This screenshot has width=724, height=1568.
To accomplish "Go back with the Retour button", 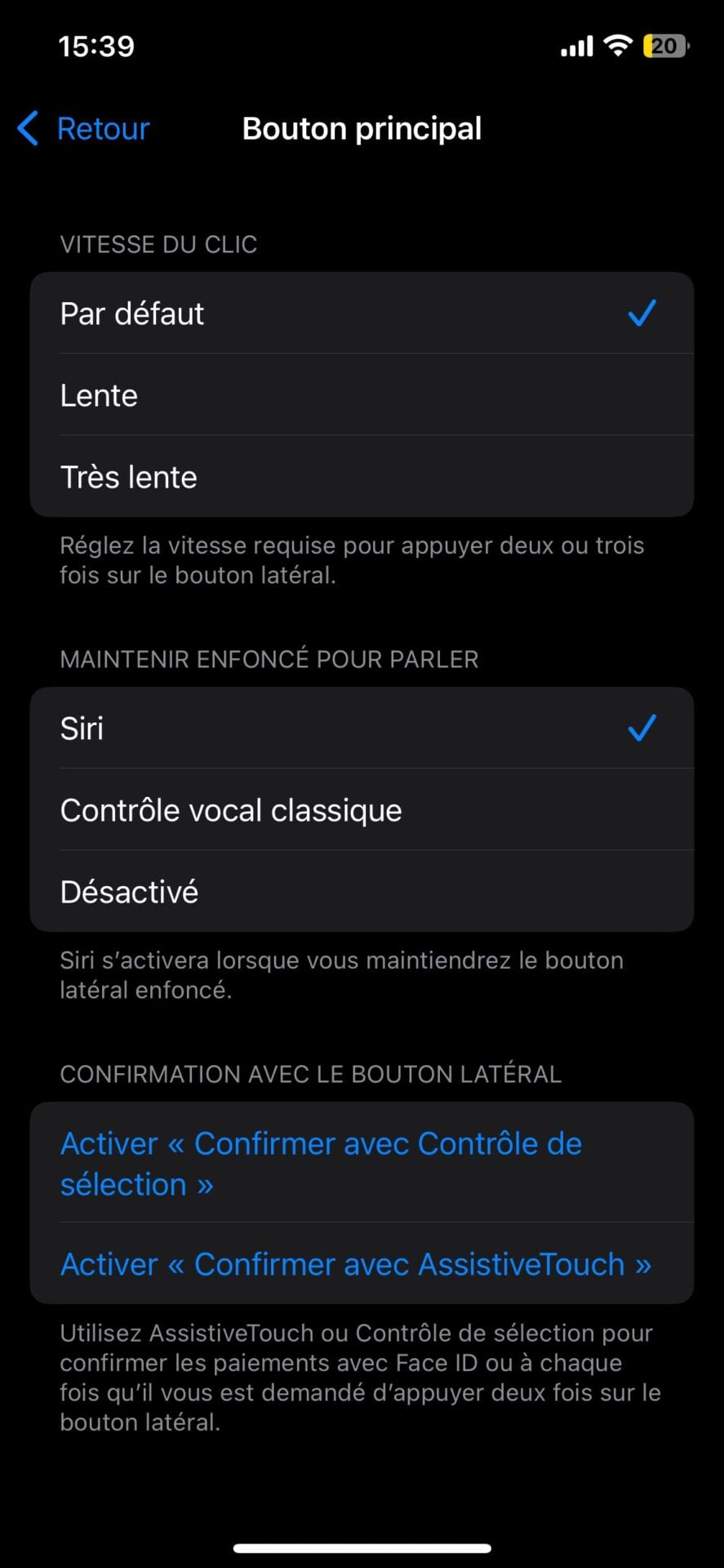I will [84, 129].
